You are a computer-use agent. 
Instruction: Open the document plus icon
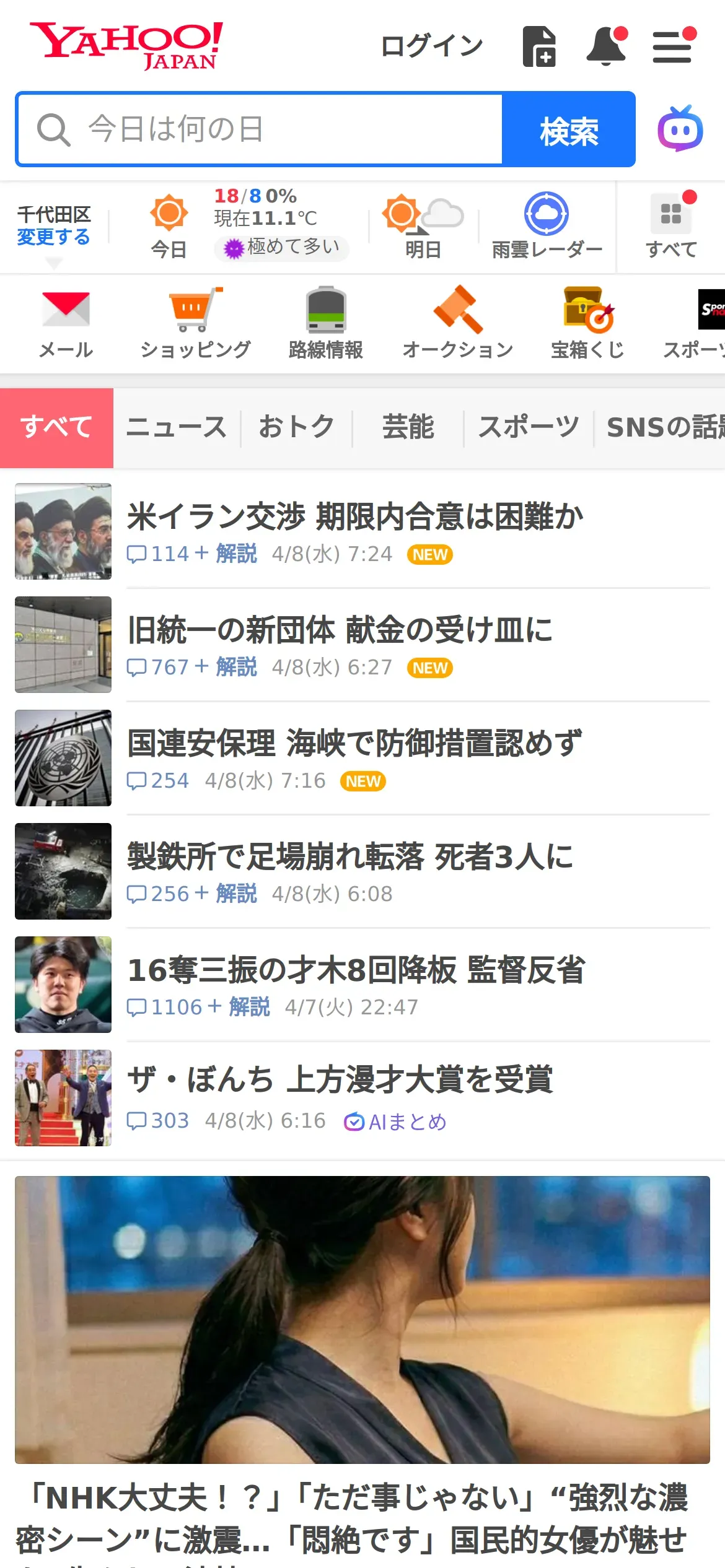(539, 46)
